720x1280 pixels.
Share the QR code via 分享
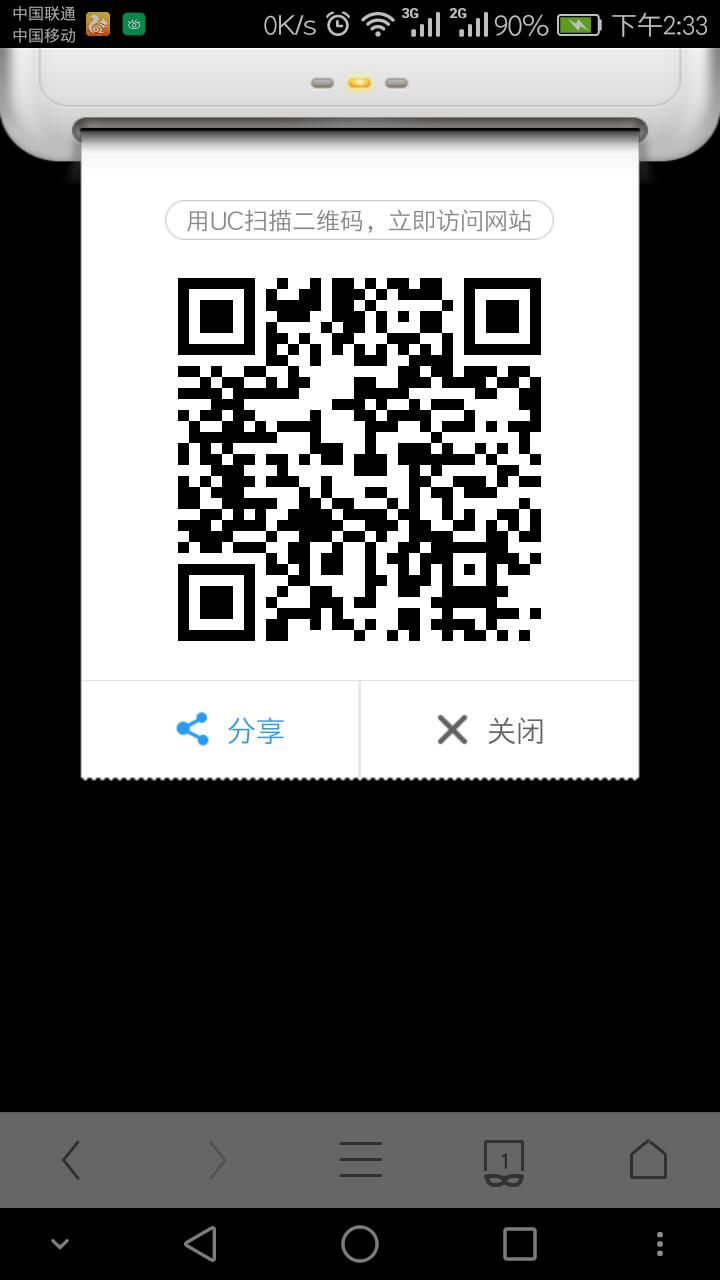220,730
